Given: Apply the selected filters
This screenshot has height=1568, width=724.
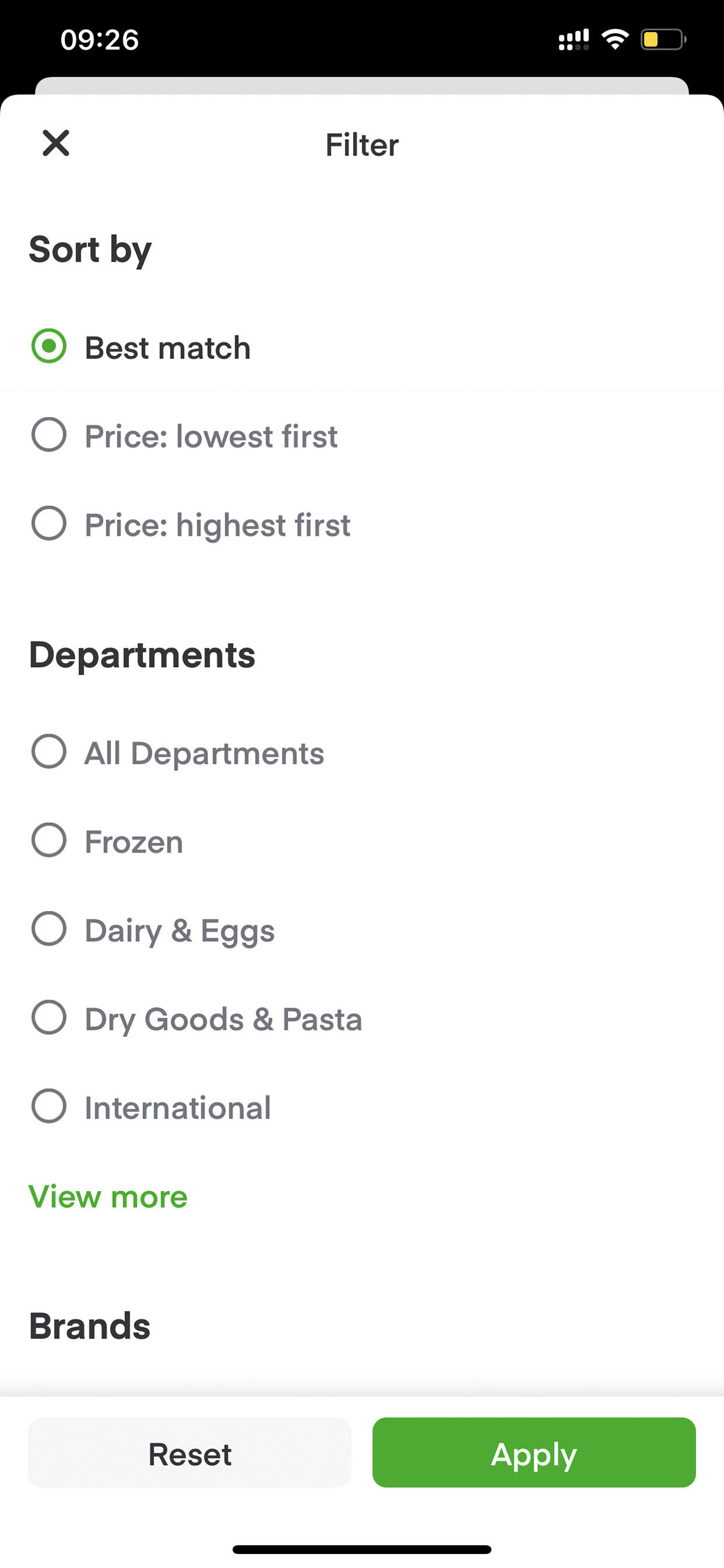Looking at the screenshot, I should [x=534, y=1452].
